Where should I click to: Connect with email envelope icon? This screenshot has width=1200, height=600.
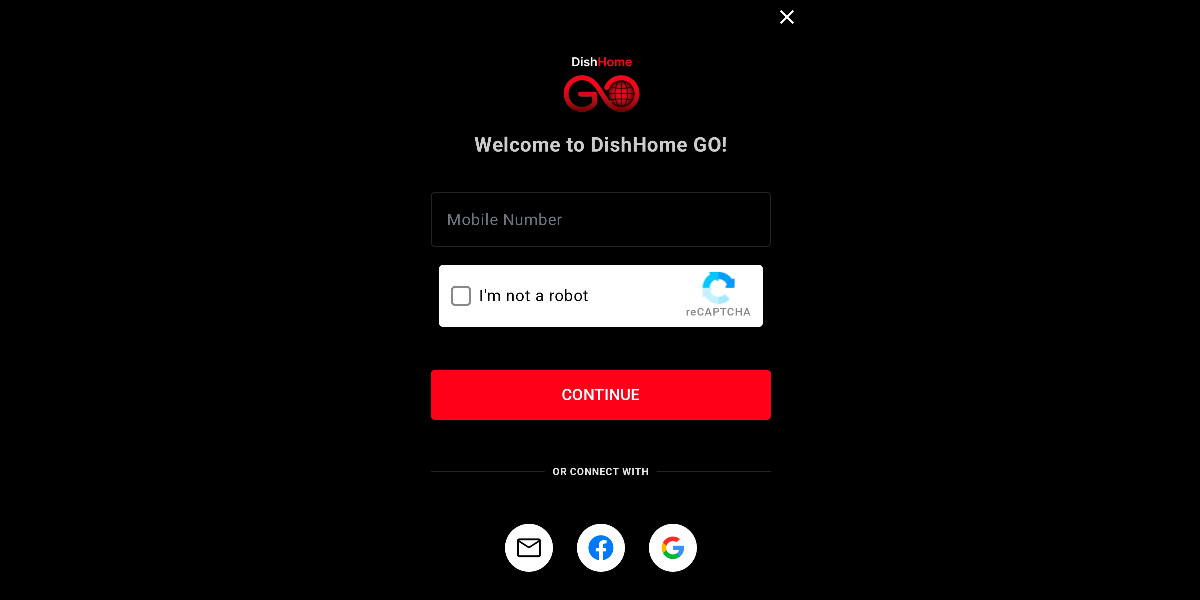point(529,548)
